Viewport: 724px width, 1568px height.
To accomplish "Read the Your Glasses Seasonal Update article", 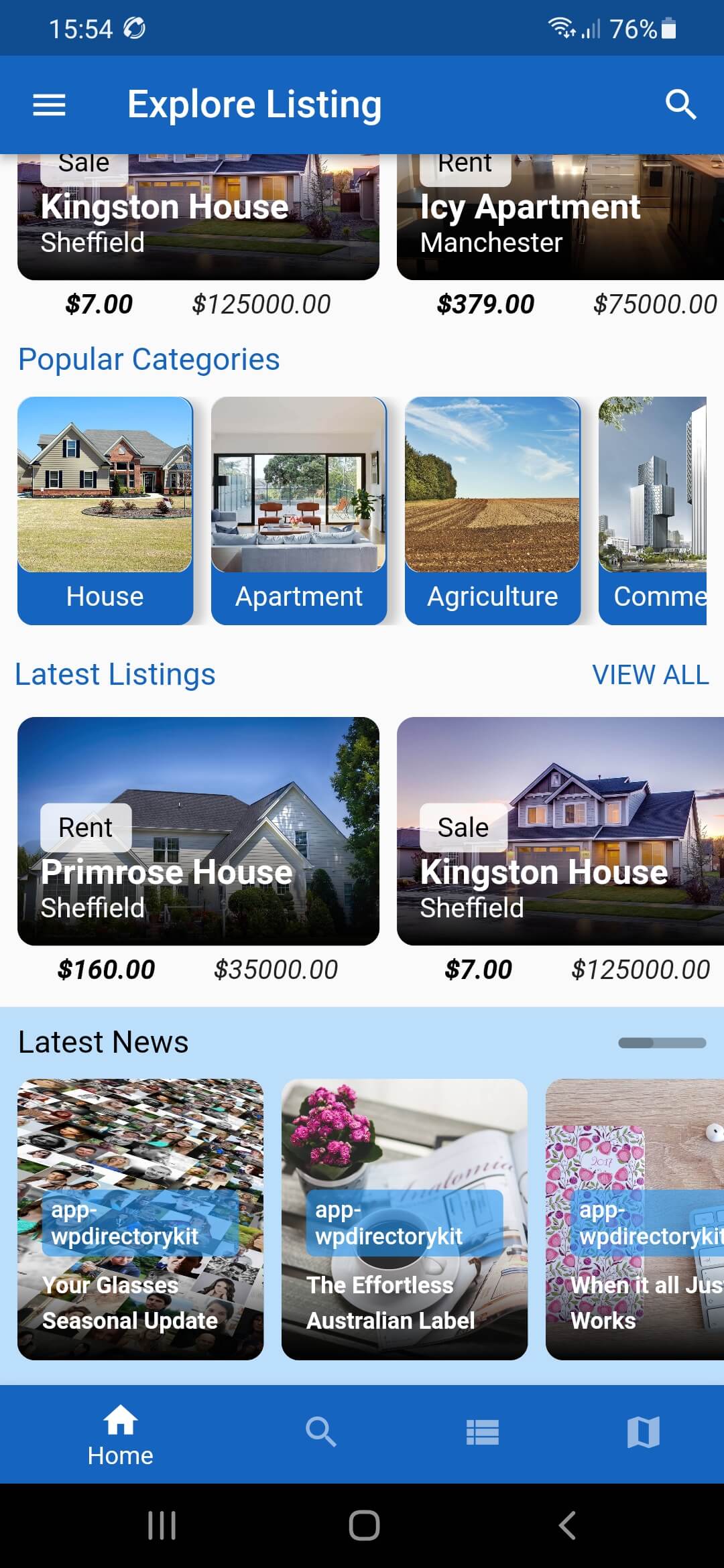I will [140, 1219].
